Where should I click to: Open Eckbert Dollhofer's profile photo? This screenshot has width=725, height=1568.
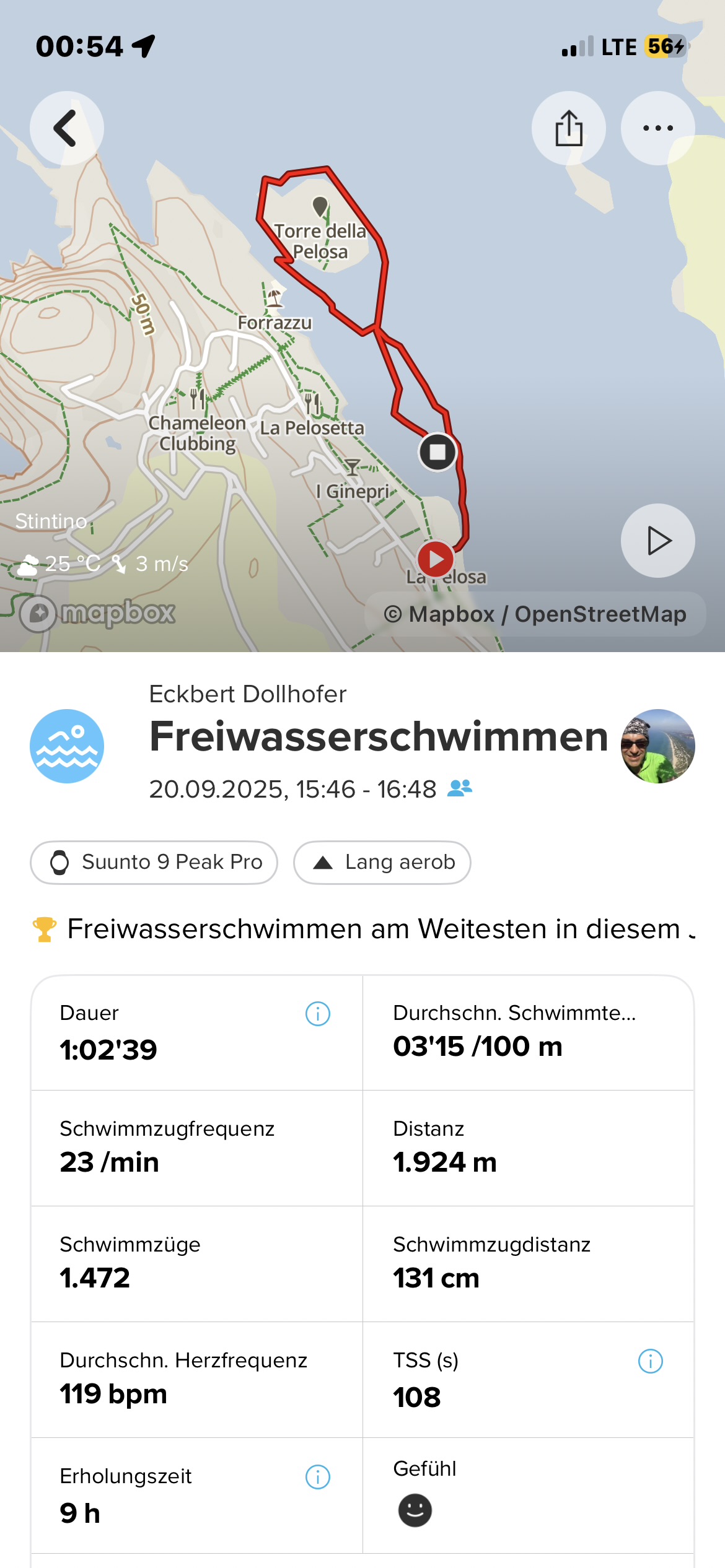(658, 746)
